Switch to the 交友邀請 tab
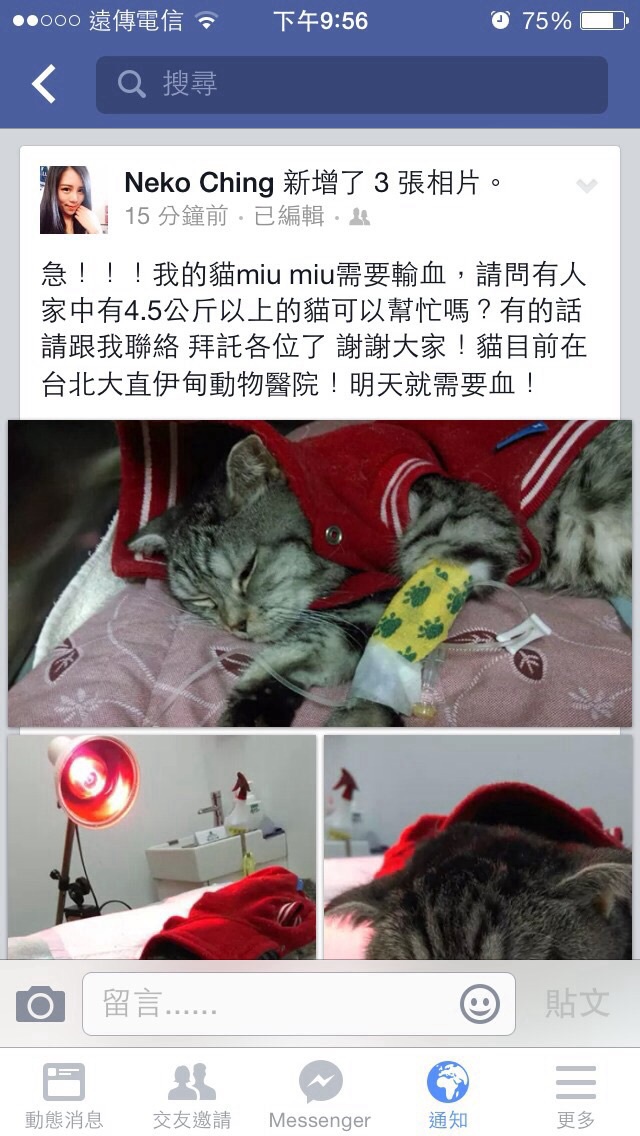Image resolution: width=640 pixels, height=1136 pixels. point(192,1095)
